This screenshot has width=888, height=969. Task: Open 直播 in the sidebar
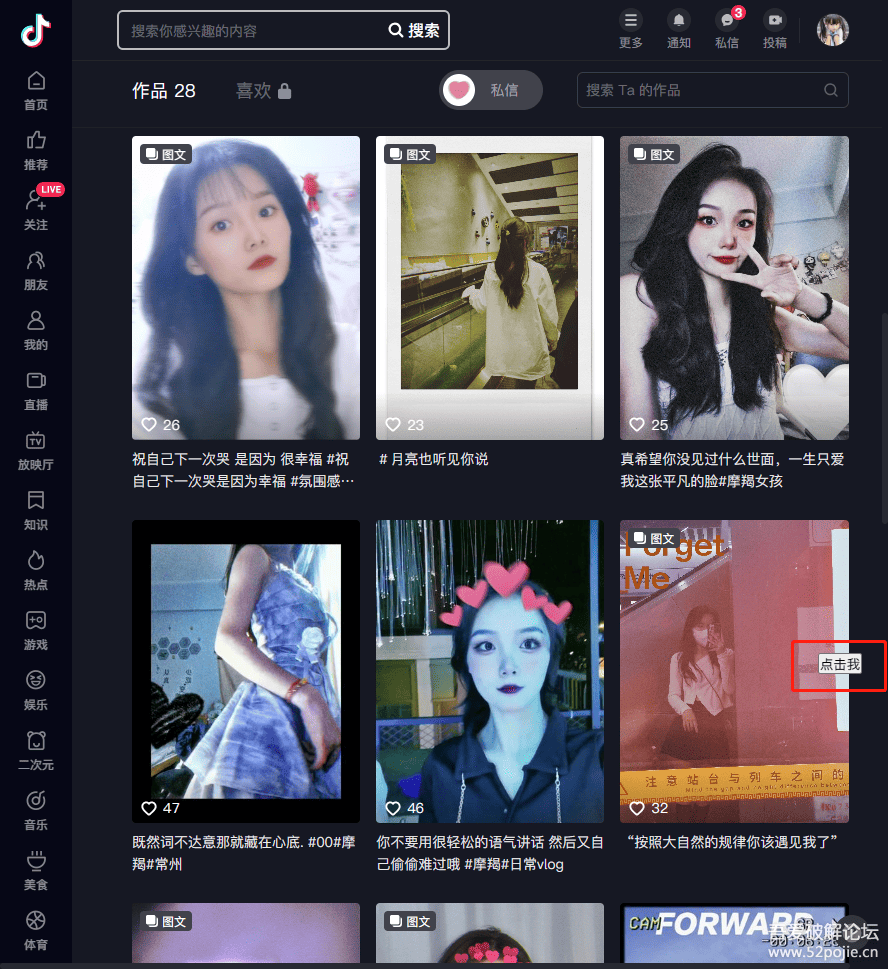(36, 390)
